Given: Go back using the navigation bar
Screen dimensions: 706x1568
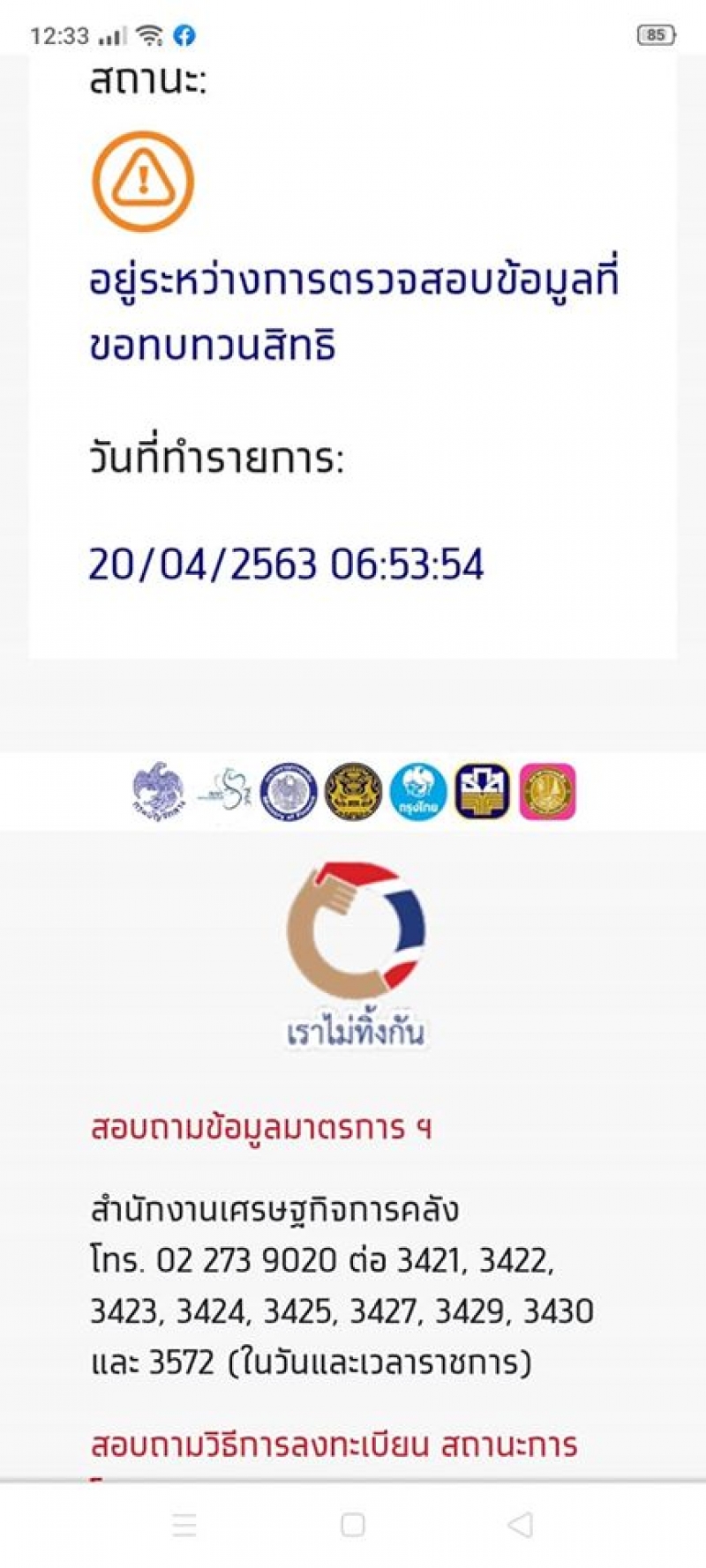Looking at the screenshot, I should 521,1524.
